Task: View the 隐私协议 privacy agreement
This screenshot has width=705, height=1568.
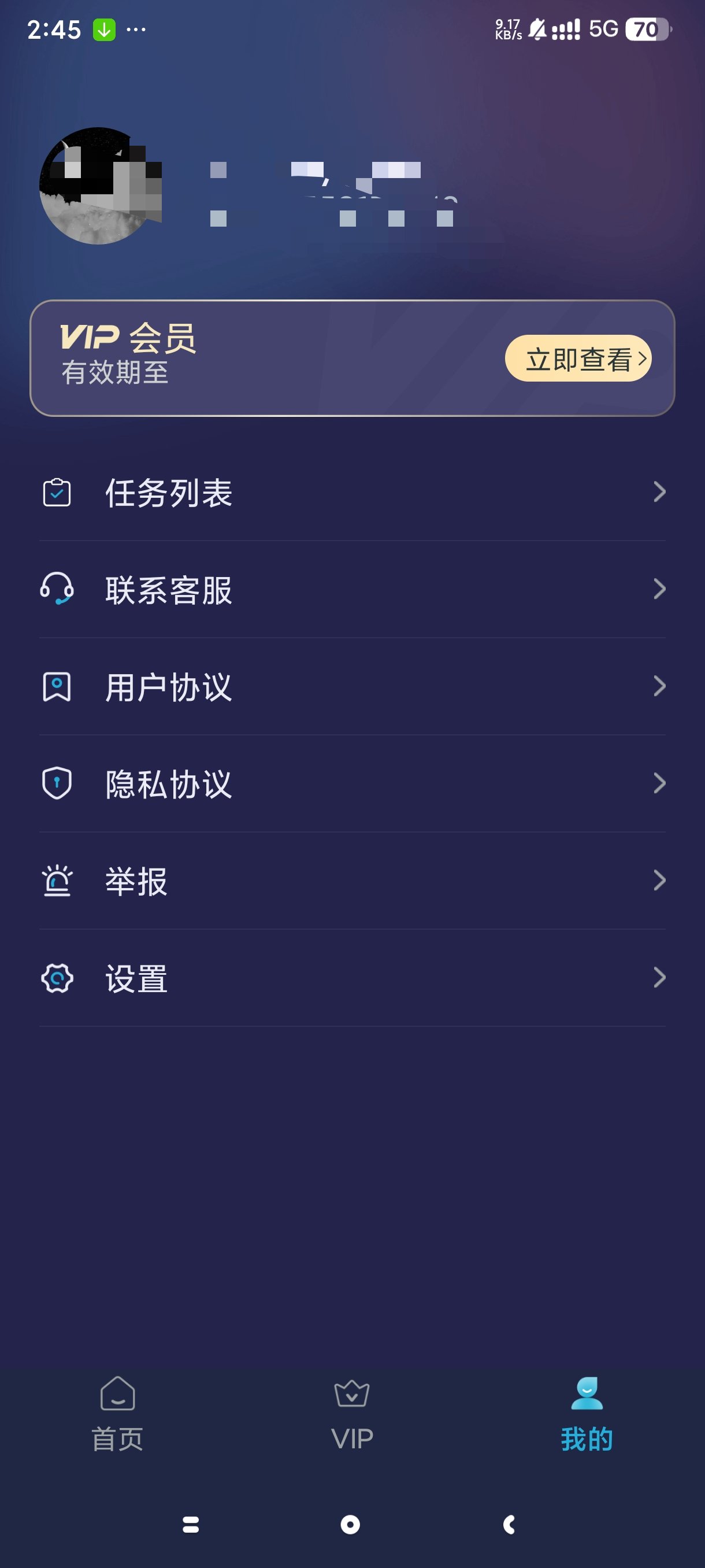Action: tap(352, 783)
